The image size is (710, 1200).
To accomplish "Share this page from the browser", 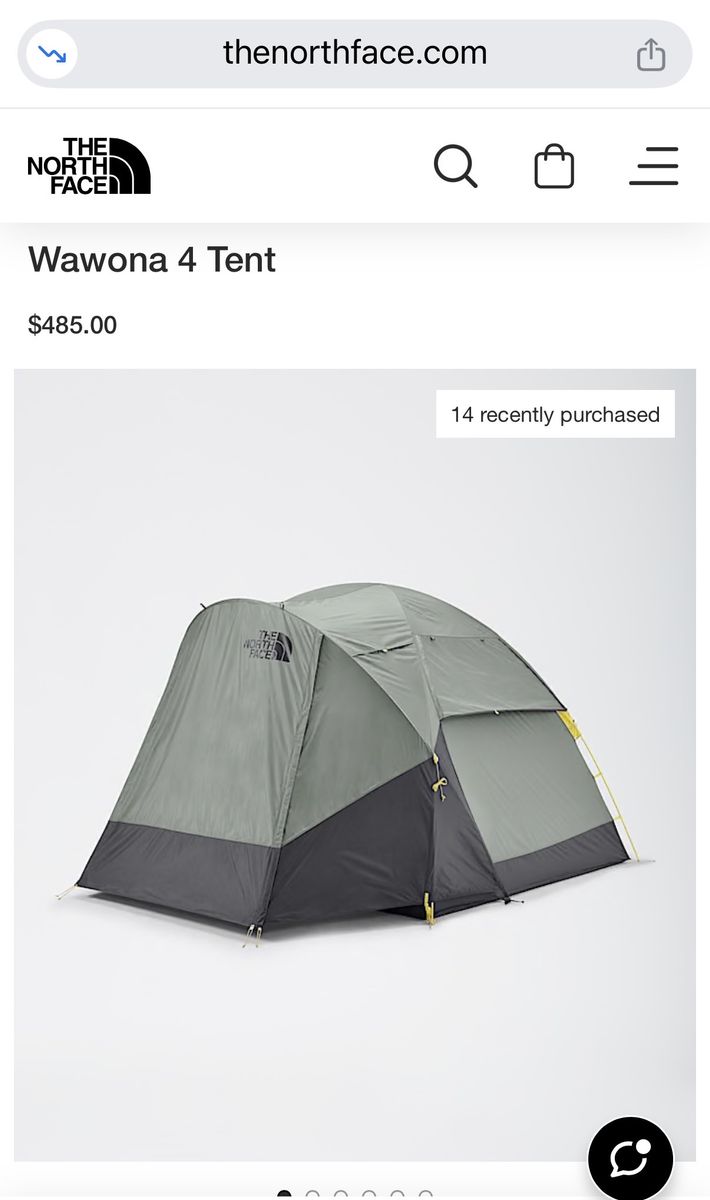I will click(651, 53).
